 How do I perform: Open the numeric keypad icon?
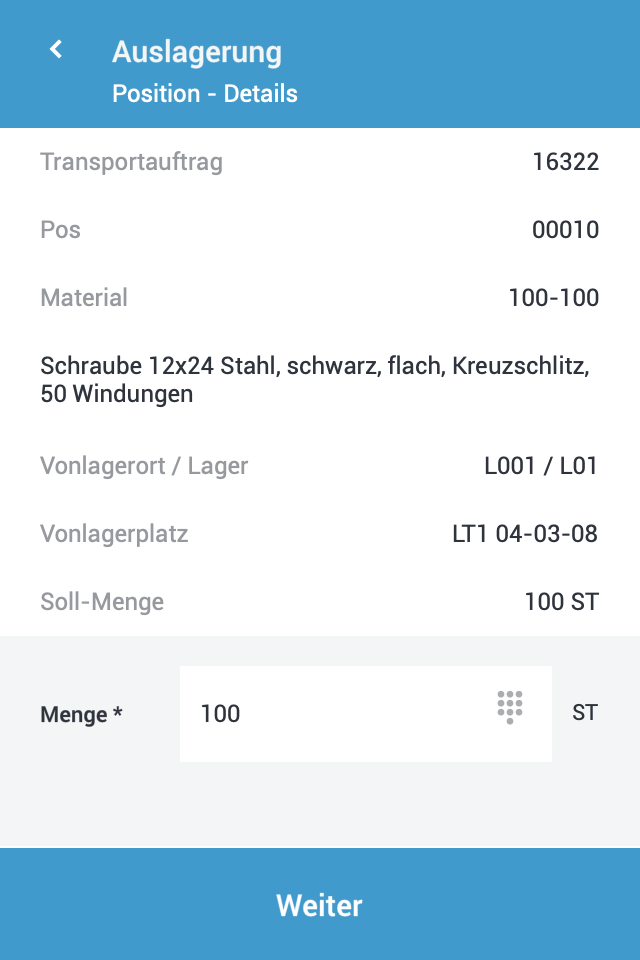tap(510, 706)
